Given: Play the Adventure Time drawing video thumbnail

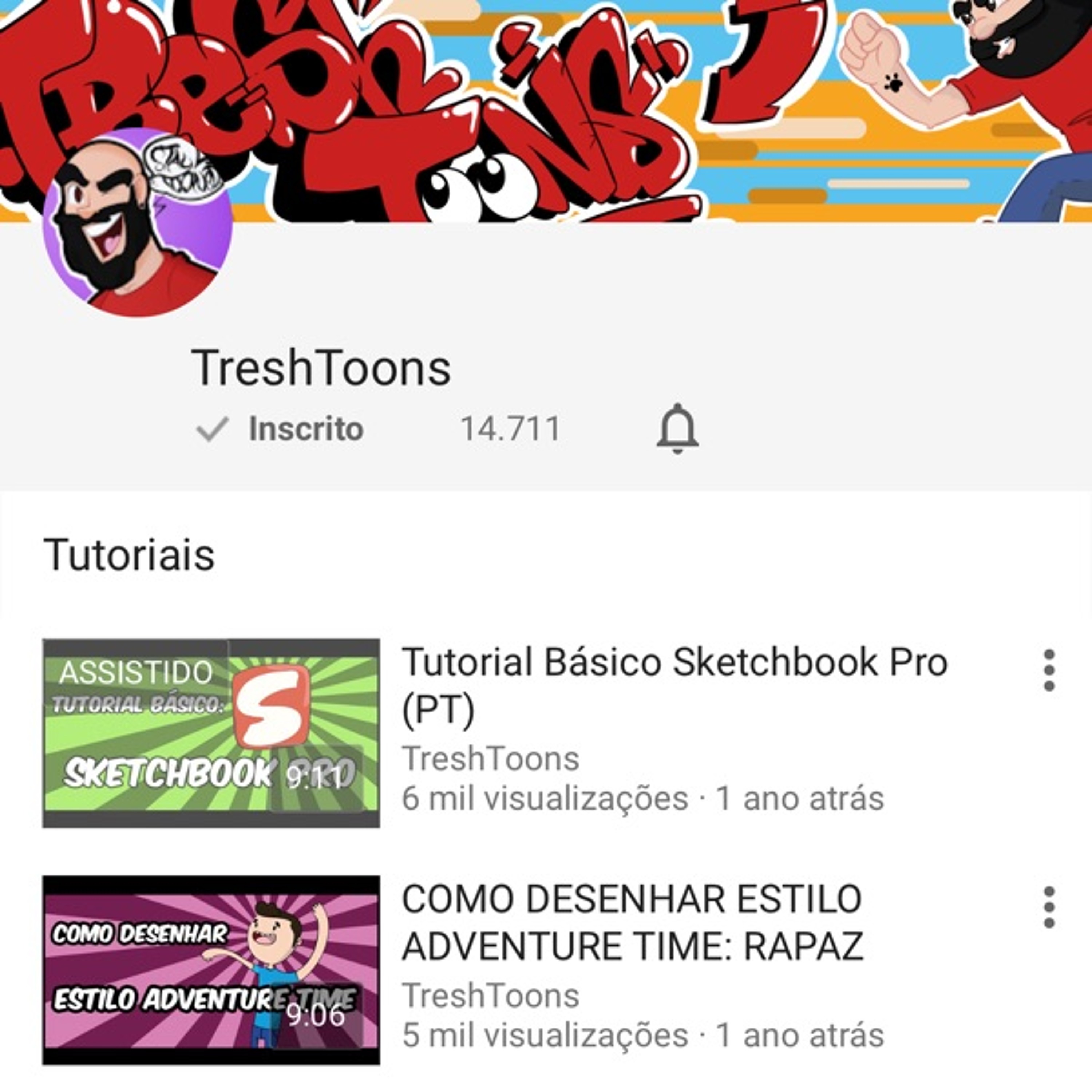Looking at the screenshot, I should point(211,970).
